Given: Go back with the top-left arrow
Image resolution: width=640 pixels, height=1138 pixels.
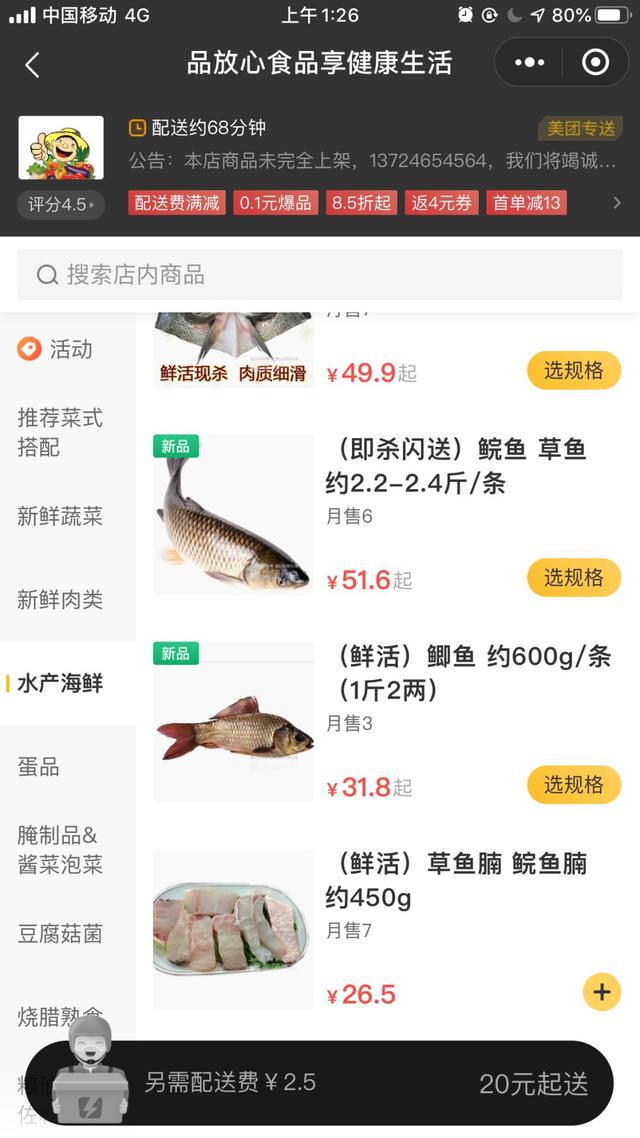Looking at the screenshot, I should pos(32,65).
